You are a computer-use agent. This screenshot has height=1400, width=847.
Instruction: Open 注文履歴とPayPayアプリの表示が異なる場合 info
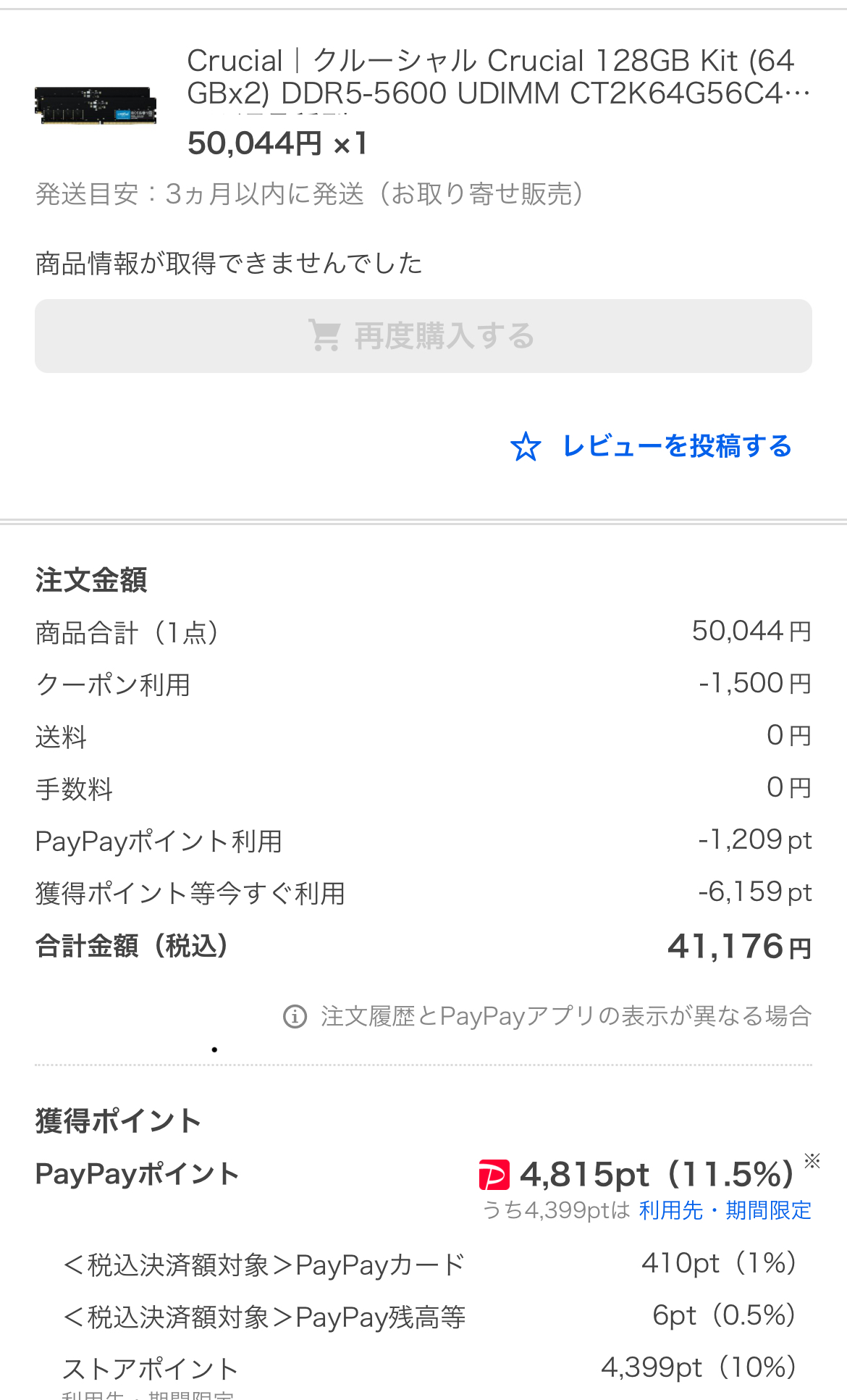point(549,1016)
